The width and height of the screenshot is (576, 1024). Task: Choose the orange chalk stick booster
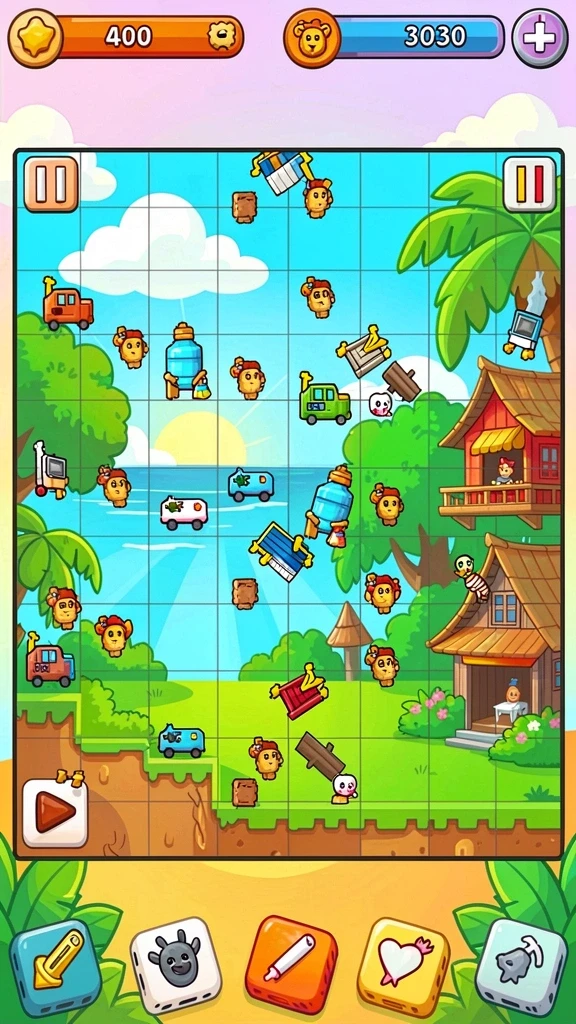[x=291, y=964]
